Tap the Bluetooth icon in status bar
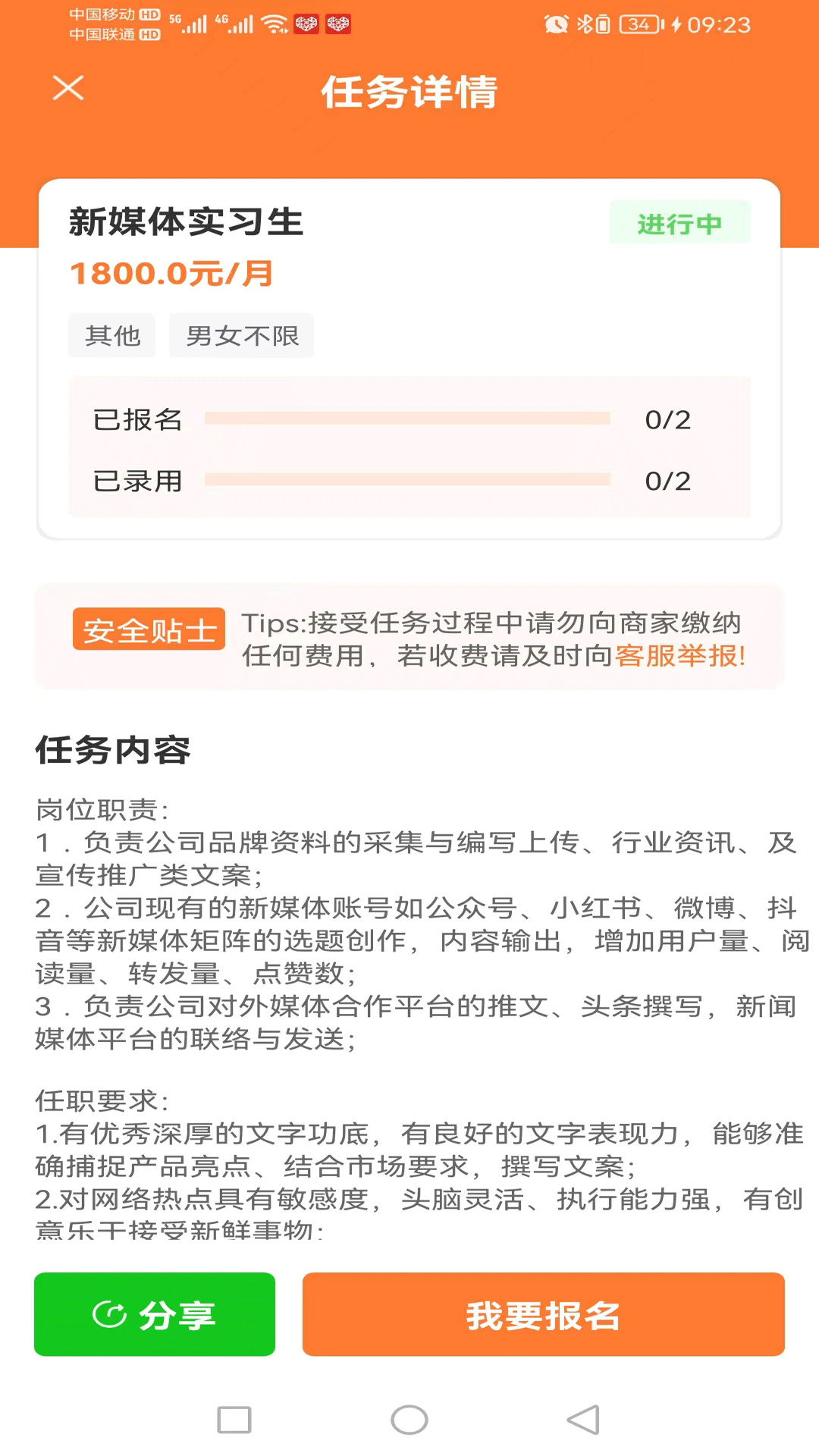The height and width of the screenshot is (1456, 819). pos(586,24)
